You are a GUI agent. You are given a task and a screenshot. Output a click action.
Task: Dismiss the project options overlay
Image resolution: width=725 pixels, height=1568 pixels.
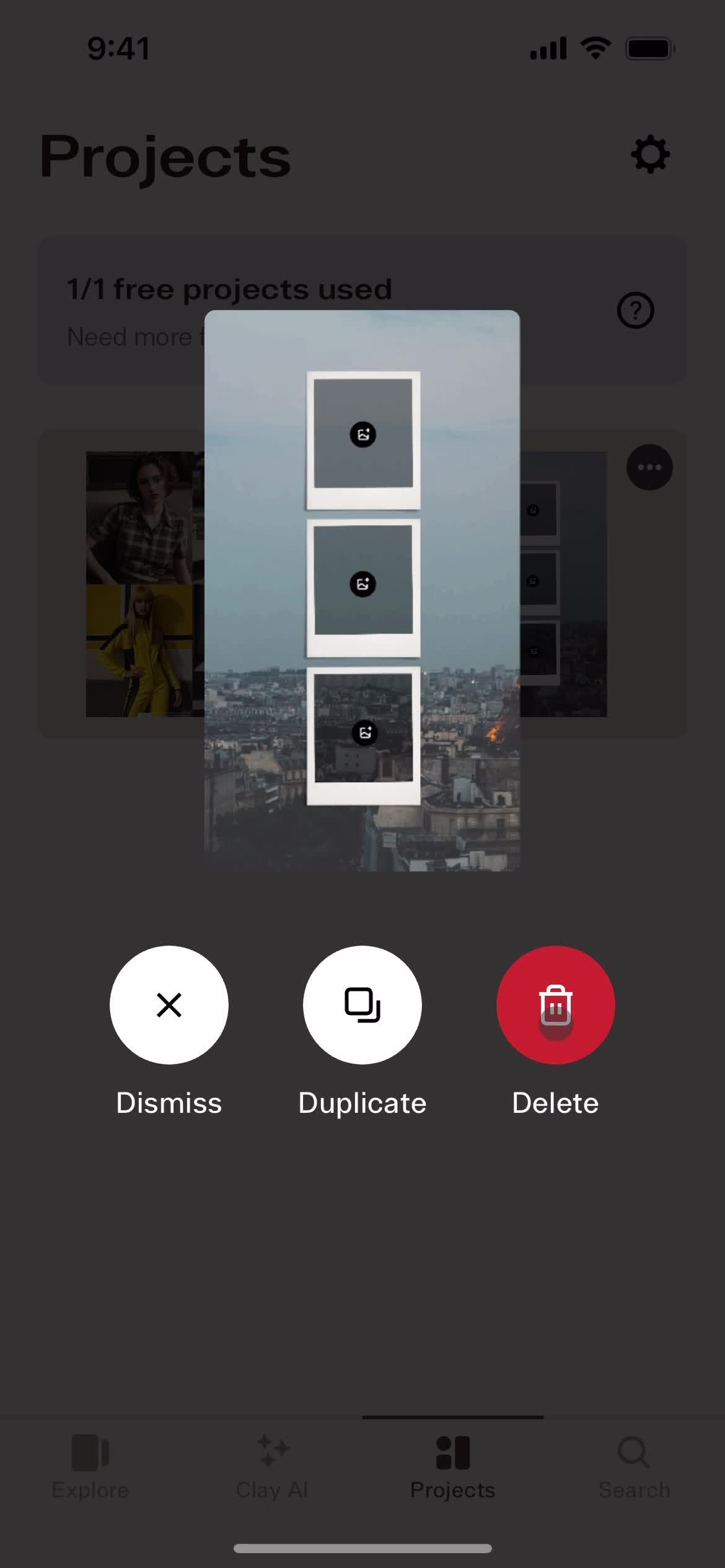tap(169, 1004)
